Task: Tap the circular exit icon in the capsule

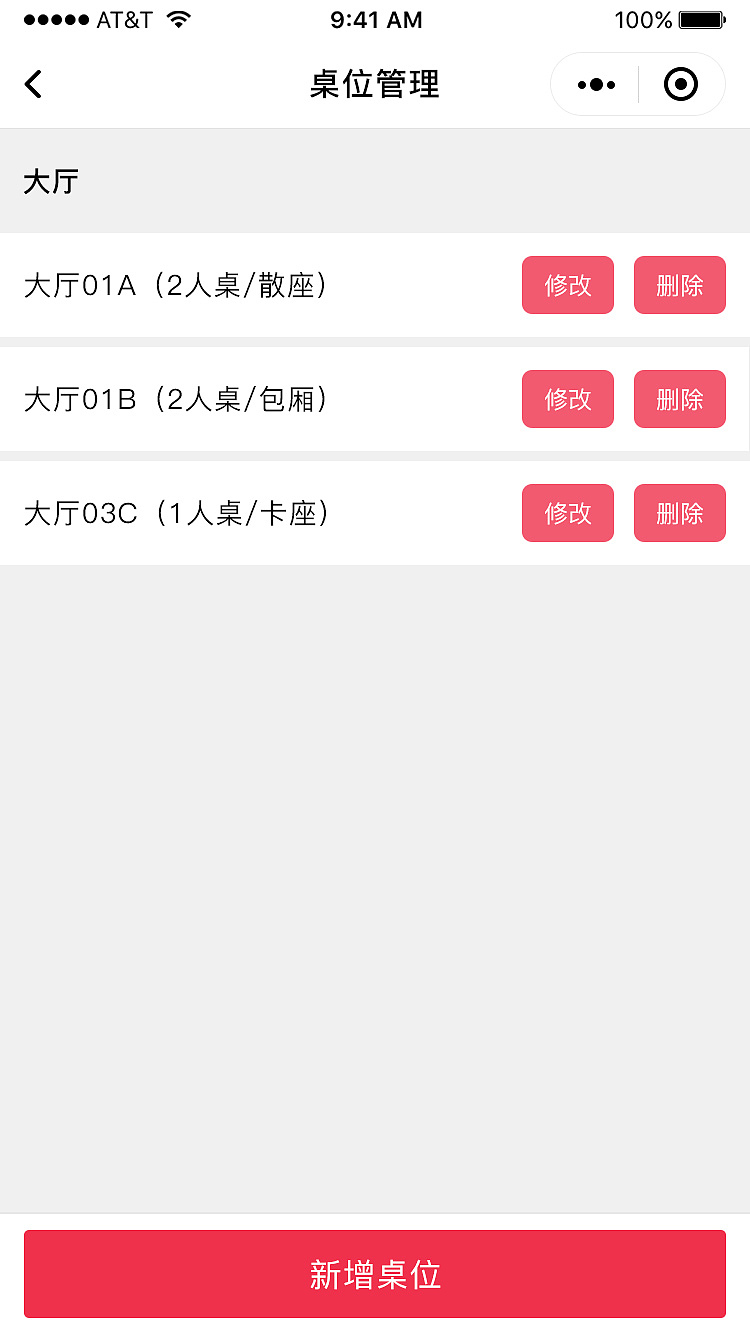Action: coord(681,84)
